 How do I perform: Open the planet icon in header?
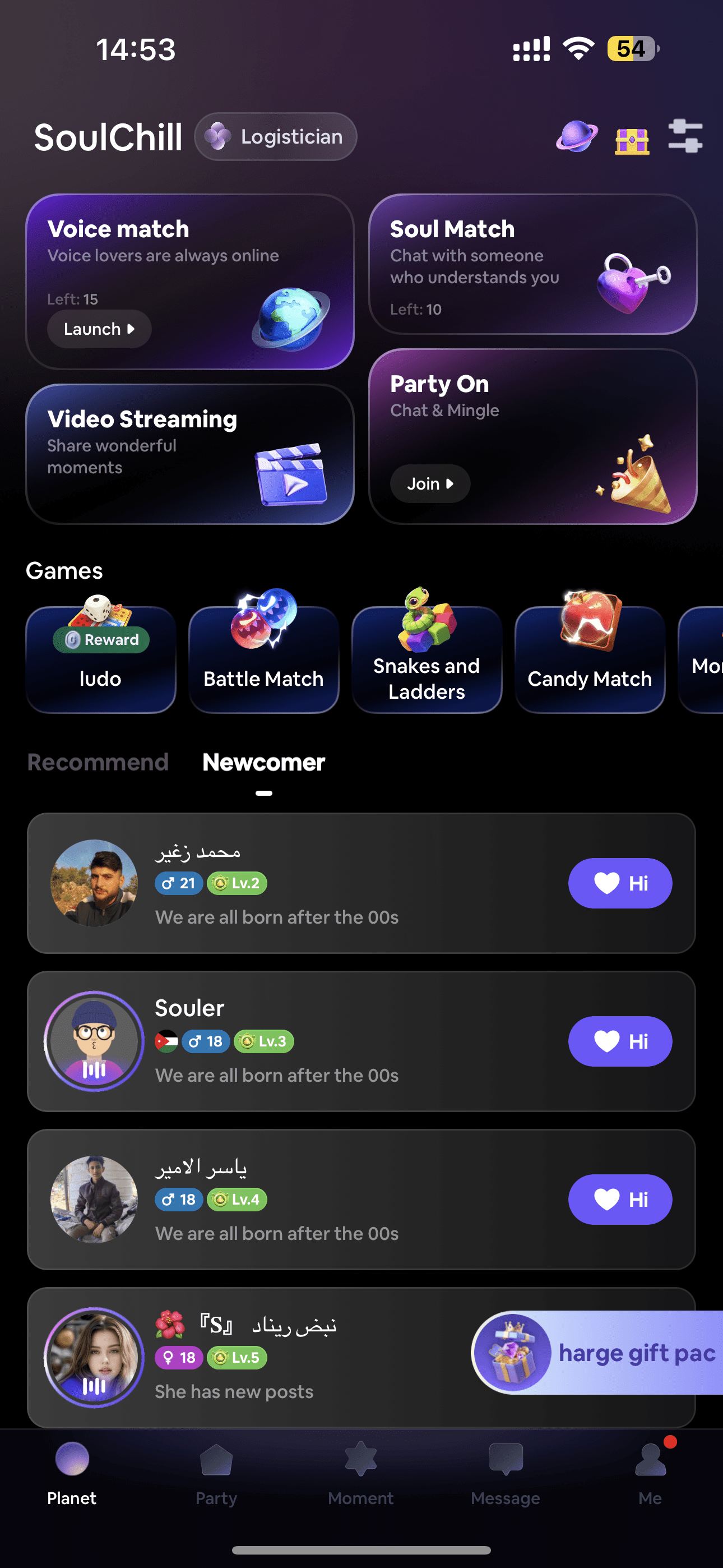576,136
